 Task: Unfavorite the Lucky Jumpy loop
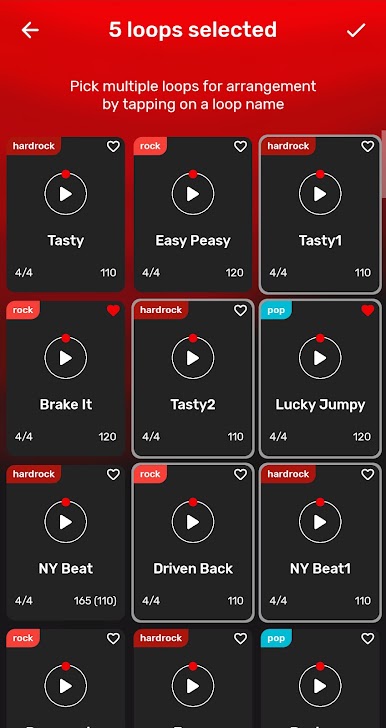[x=367, y=311]
